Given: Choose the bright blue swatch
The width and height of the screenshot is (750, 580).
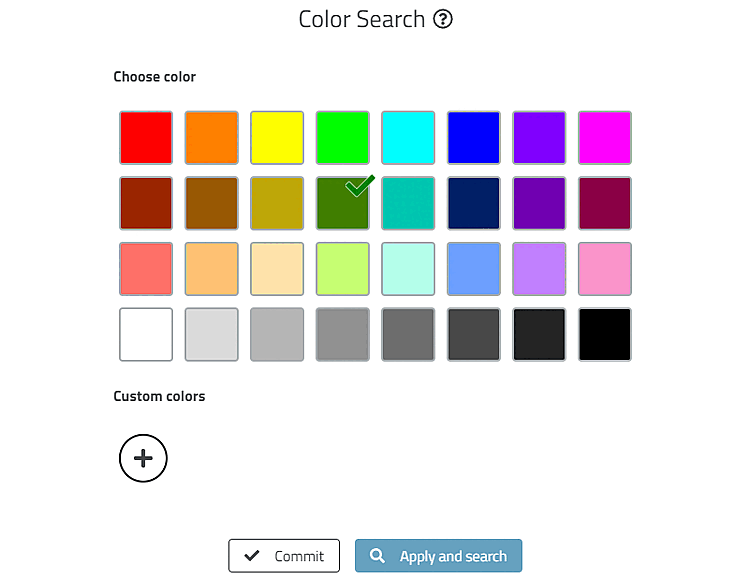Looking at the screenshot, I should click(474, 137).
